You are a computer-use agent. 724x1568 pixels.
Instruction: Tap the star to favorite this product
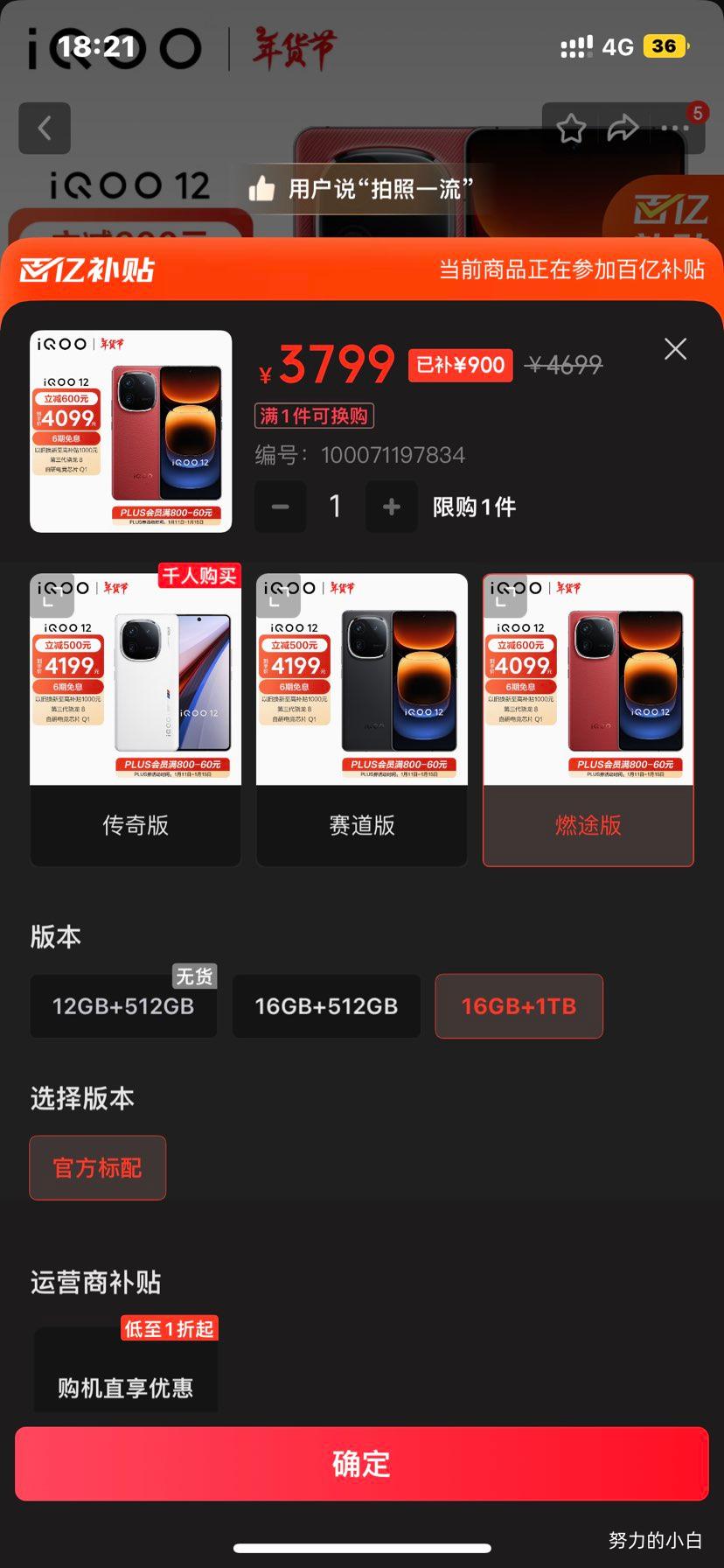573,129
